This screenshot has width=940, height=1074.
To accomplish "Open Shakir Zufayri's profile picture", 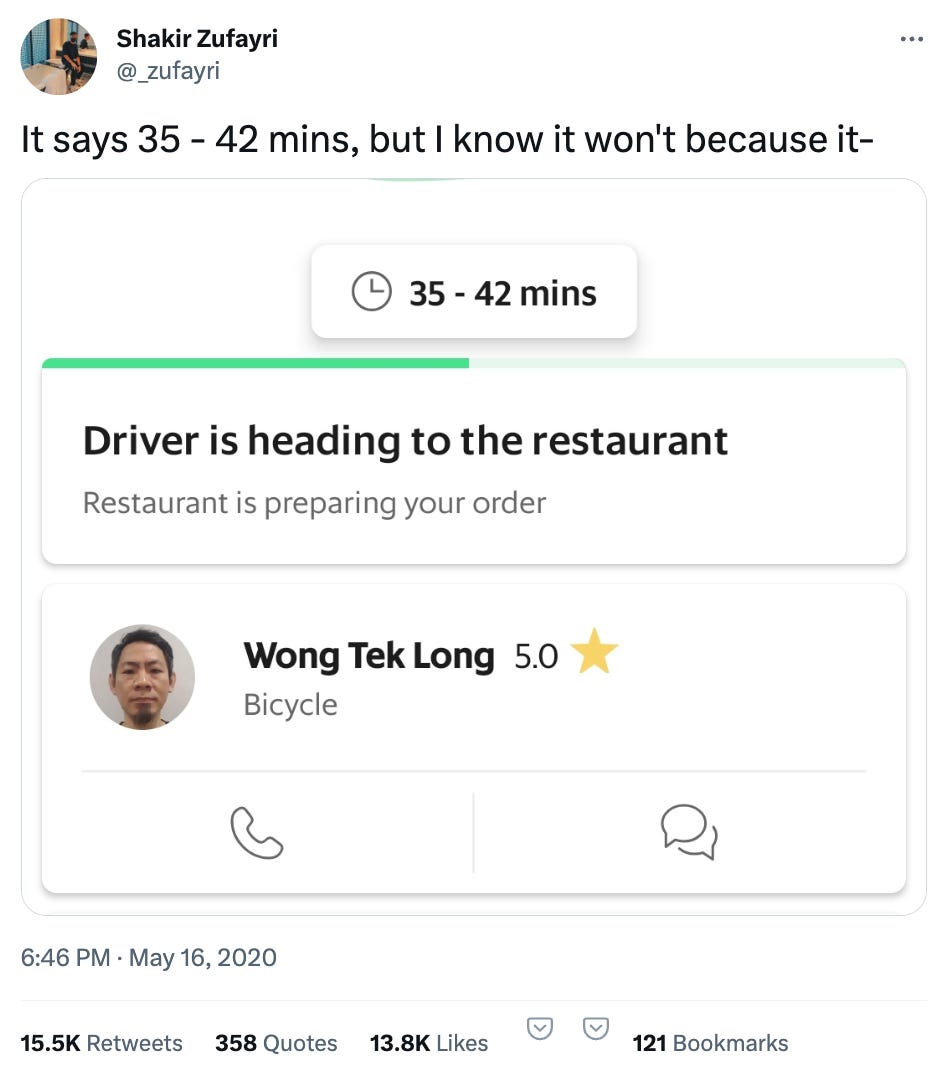I will tap(59, 57).
